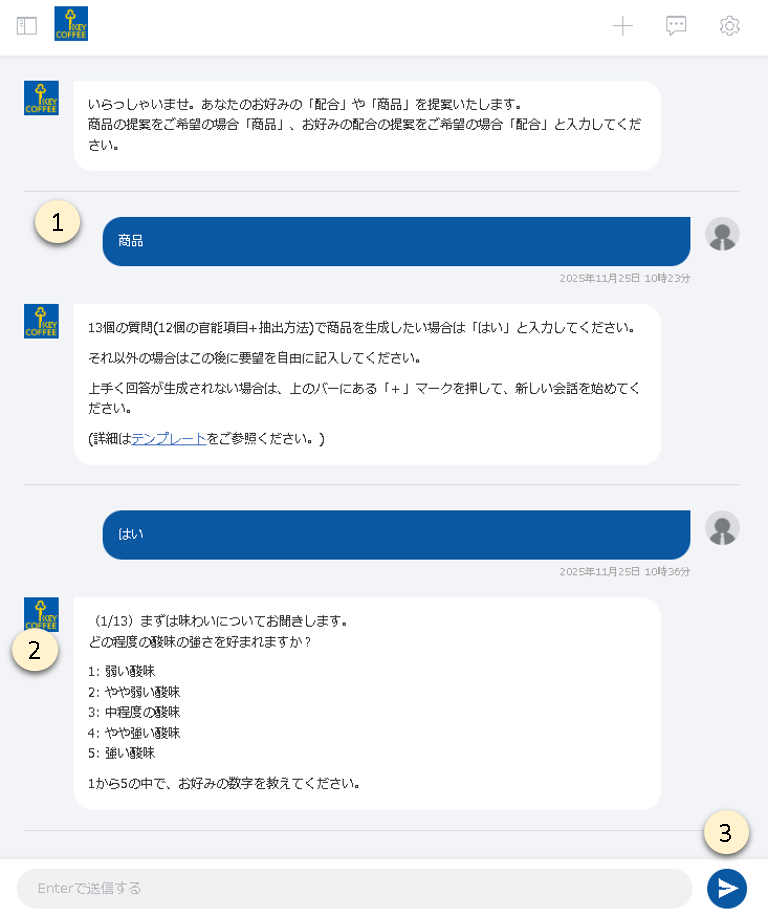The image size is (768, 917).
Task: Open the settings gear
Action: (x=730, y=26)
